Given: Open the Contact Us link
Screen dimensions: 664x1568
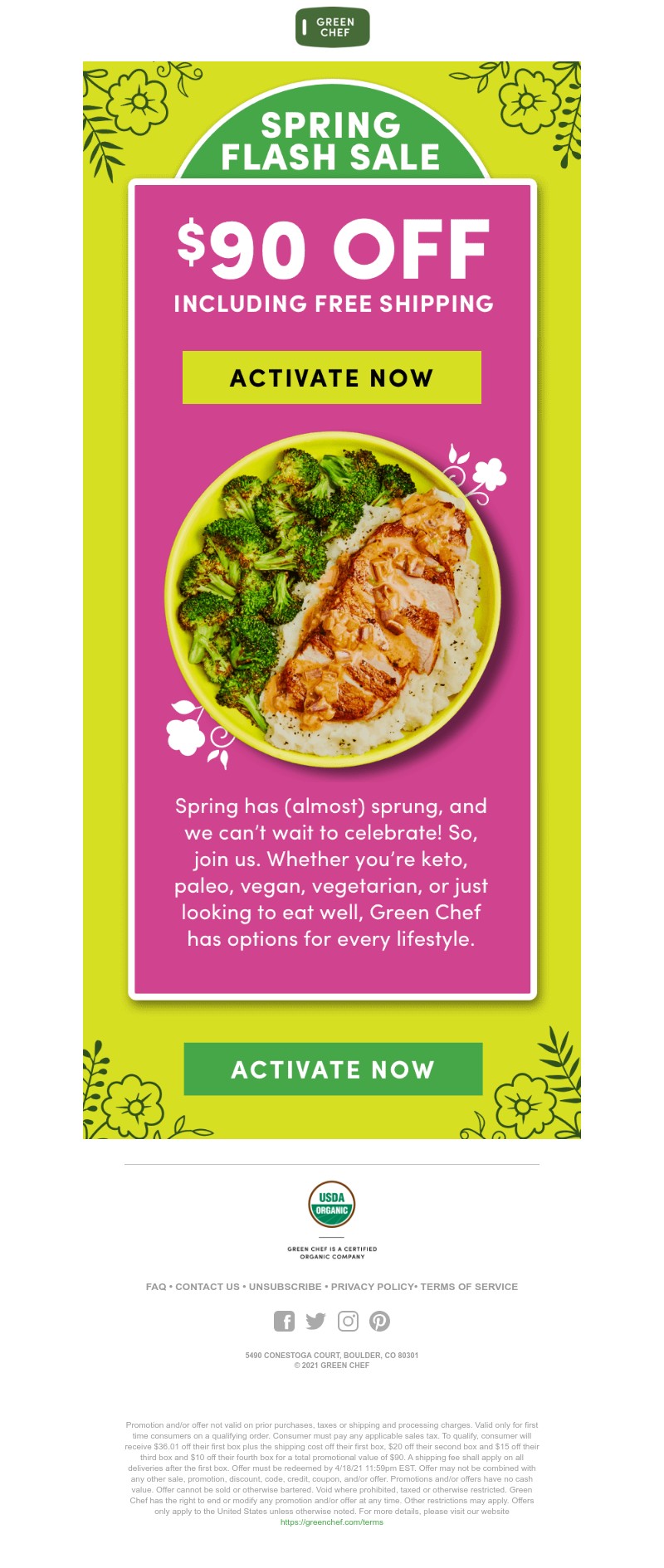Looking at the screenshot, I should 207,1287.
